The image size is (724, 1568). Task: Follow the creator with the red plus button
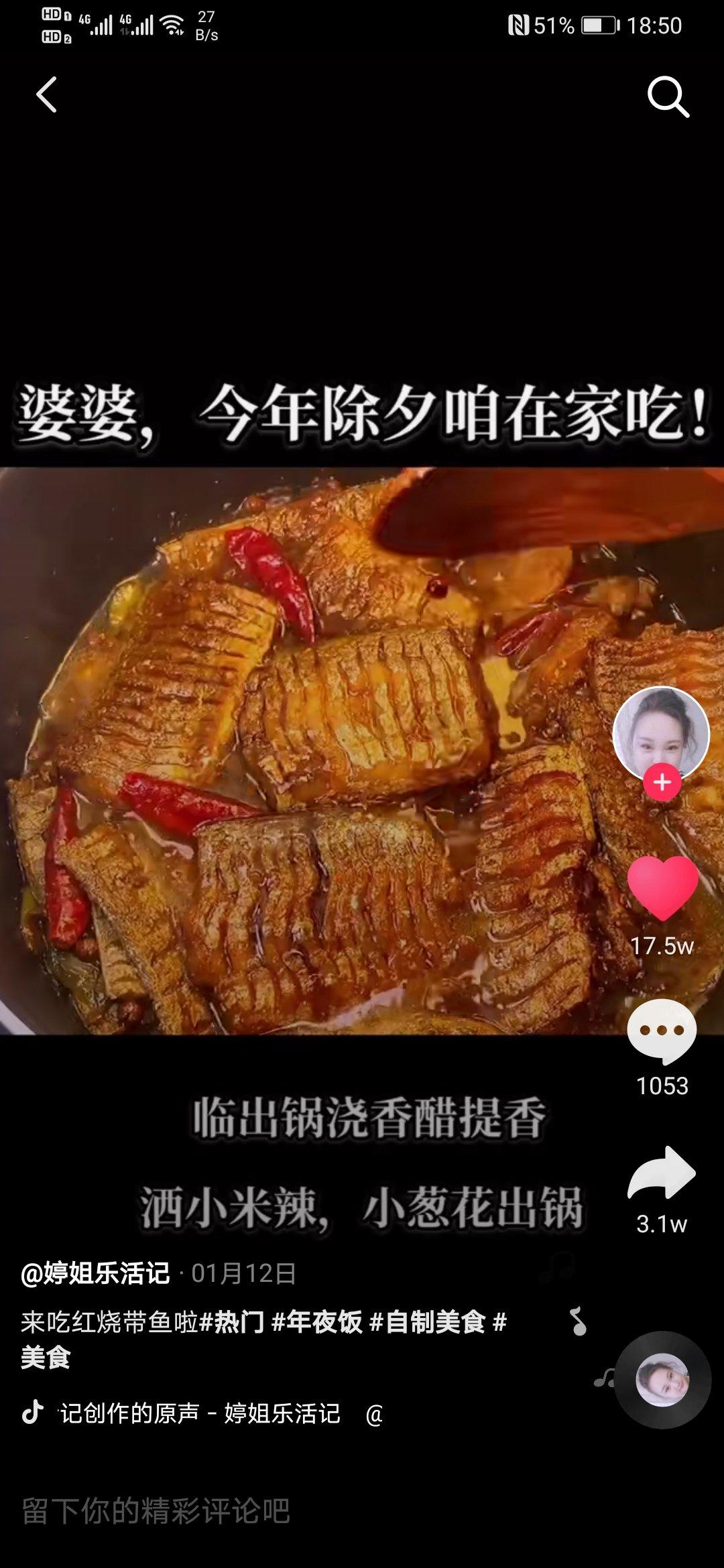pyautogui.click(x=662, y=782)
